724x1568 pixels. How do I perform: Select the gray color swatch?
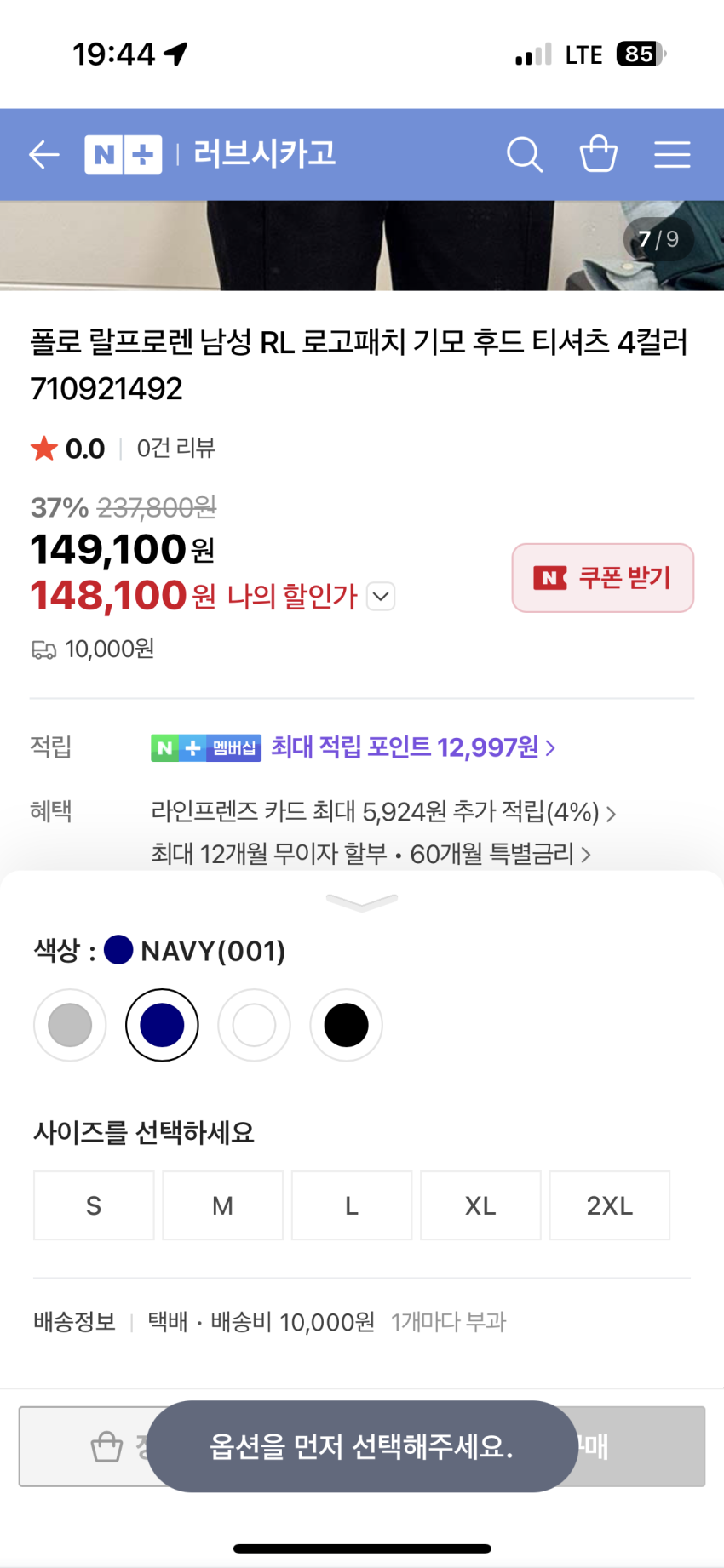coord(70,1025)
